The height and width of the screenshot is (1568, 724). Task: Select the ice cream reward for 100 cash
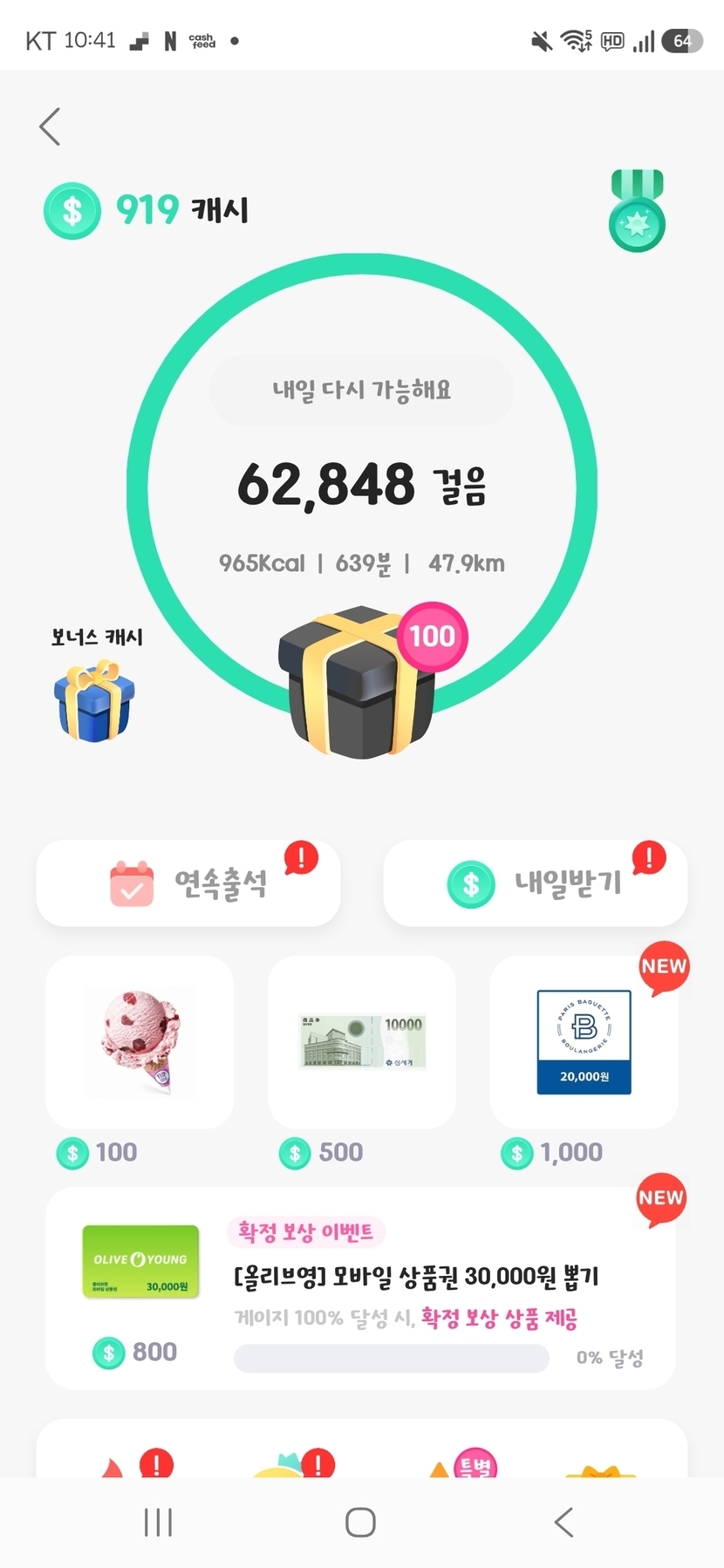pos(140,1042)
